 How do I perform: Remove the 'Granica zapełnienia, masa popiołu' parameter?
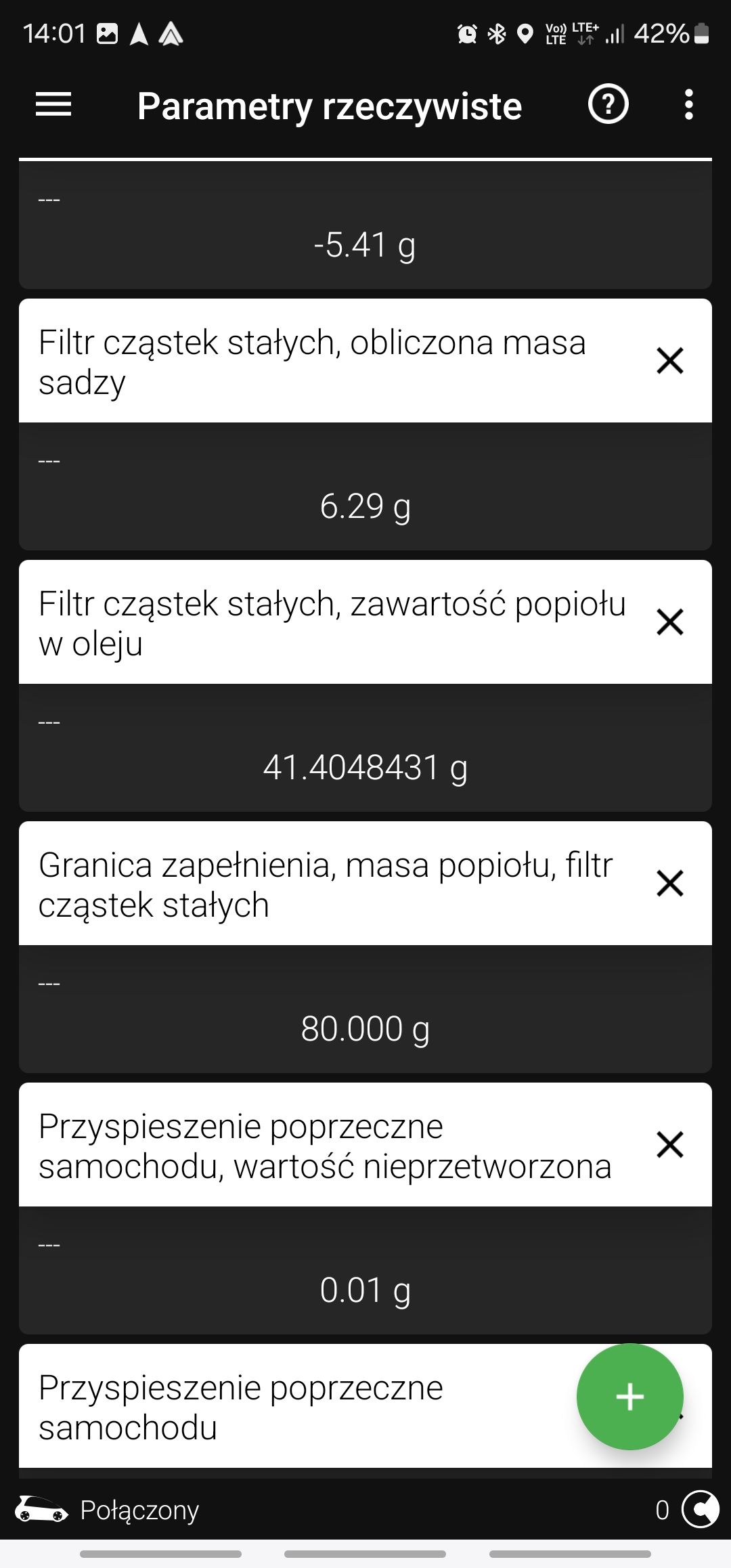click(670, 884)
